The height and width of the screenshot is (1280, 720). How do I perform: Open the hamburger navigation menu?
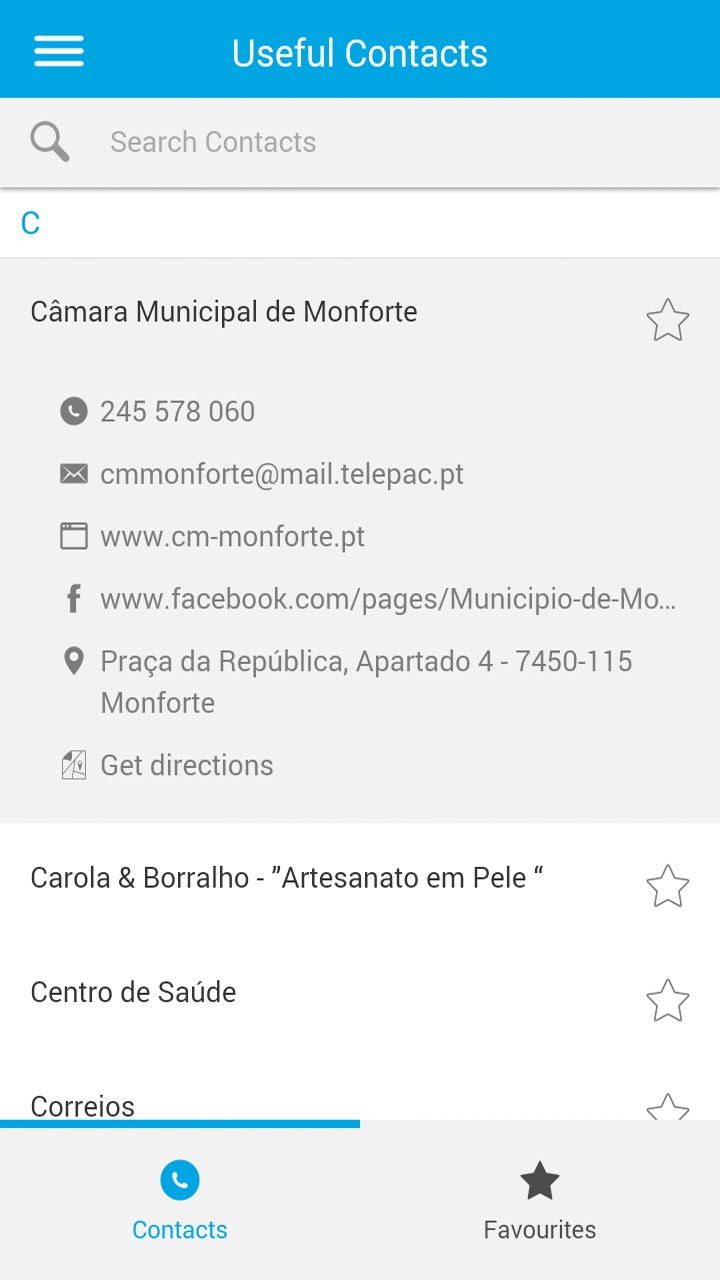tap(59, 52)
